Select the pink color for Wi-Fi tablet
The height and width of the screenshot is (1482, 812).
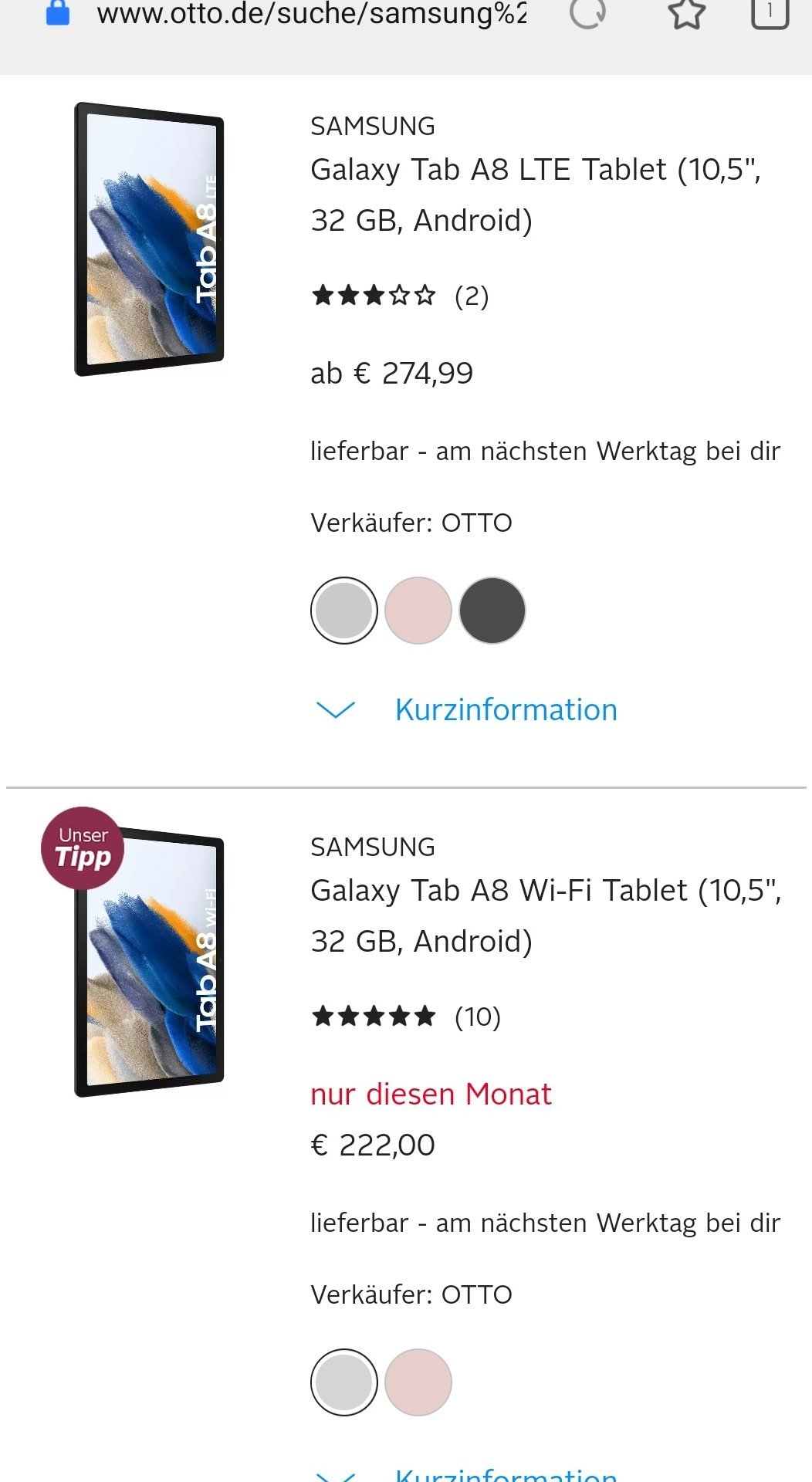pos(418,1382)
